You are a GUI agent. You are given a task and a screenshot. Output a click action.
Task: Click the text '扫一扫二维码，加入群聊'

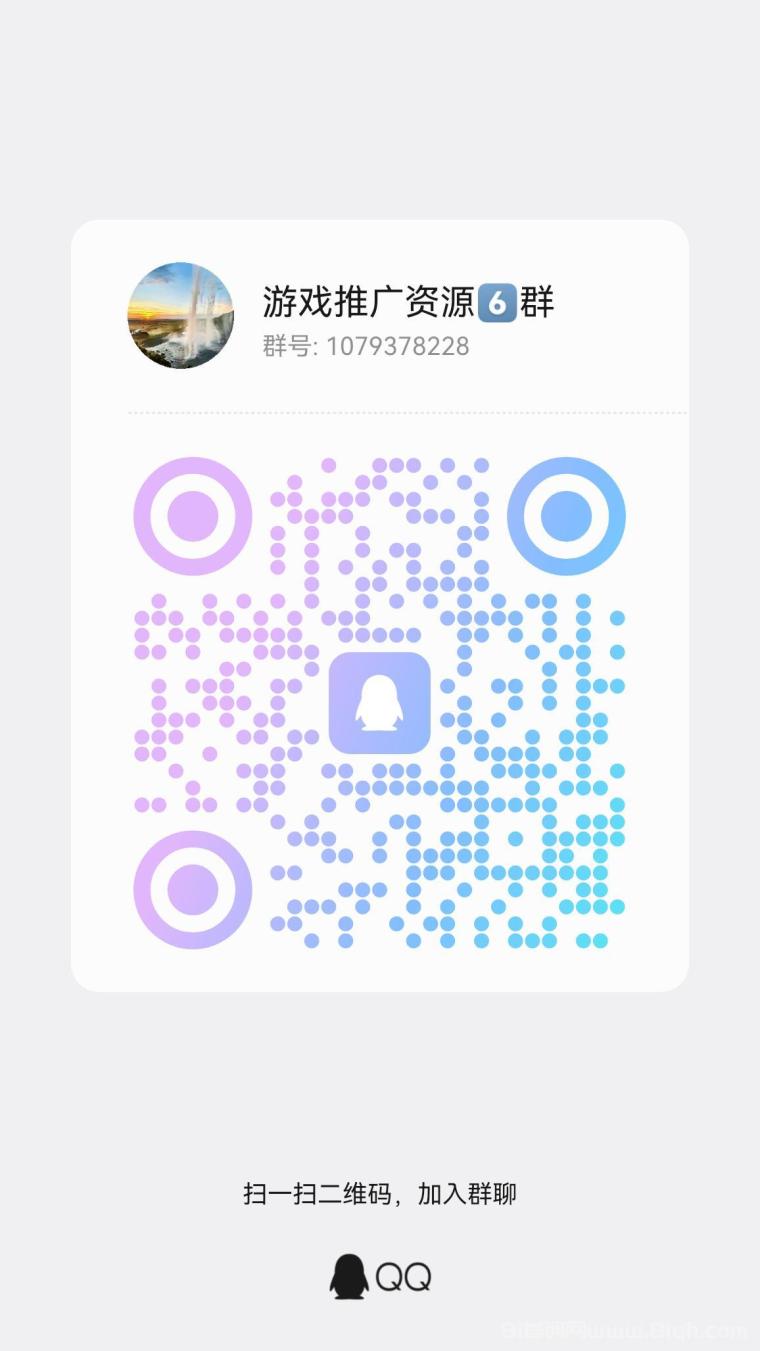point(380,1193)
